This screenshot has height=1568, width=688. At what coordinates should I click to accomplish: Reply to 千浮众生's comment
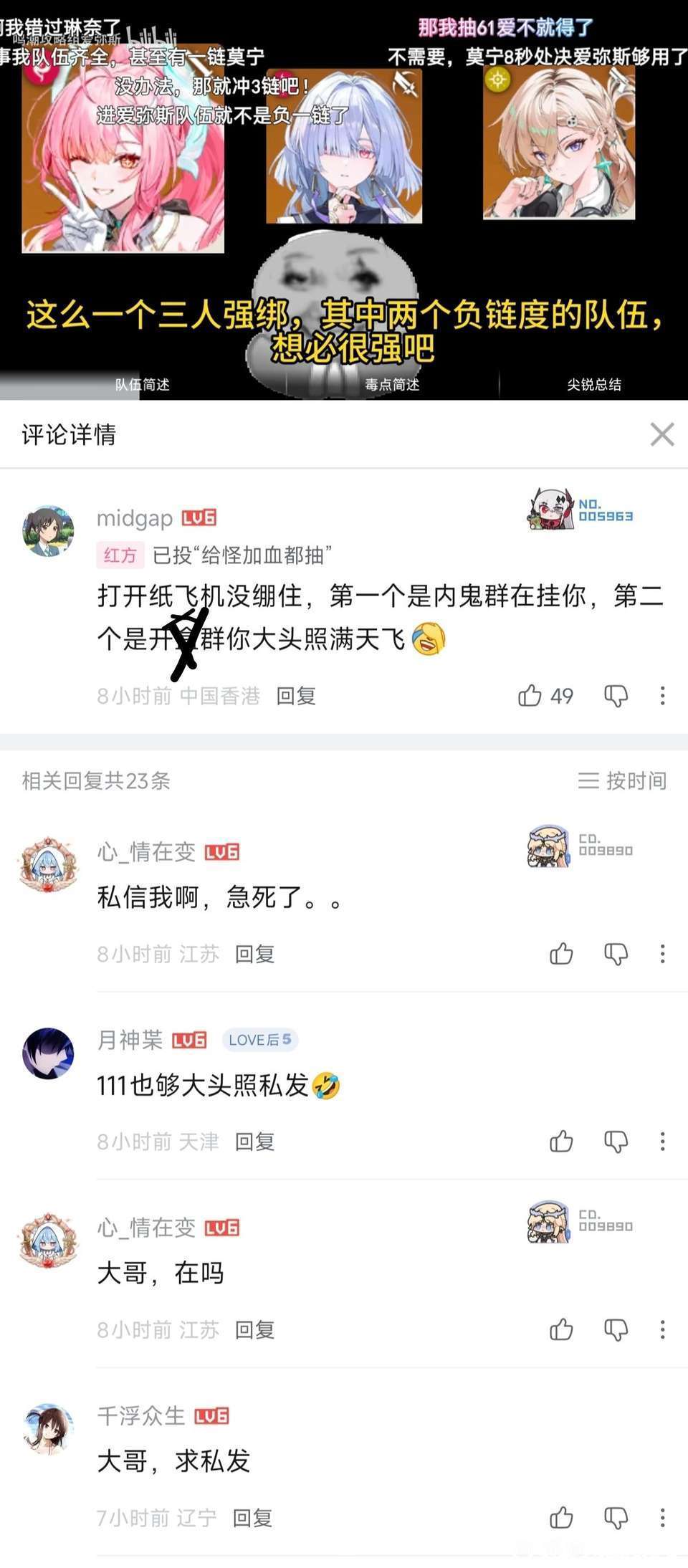click(252, 1518)
